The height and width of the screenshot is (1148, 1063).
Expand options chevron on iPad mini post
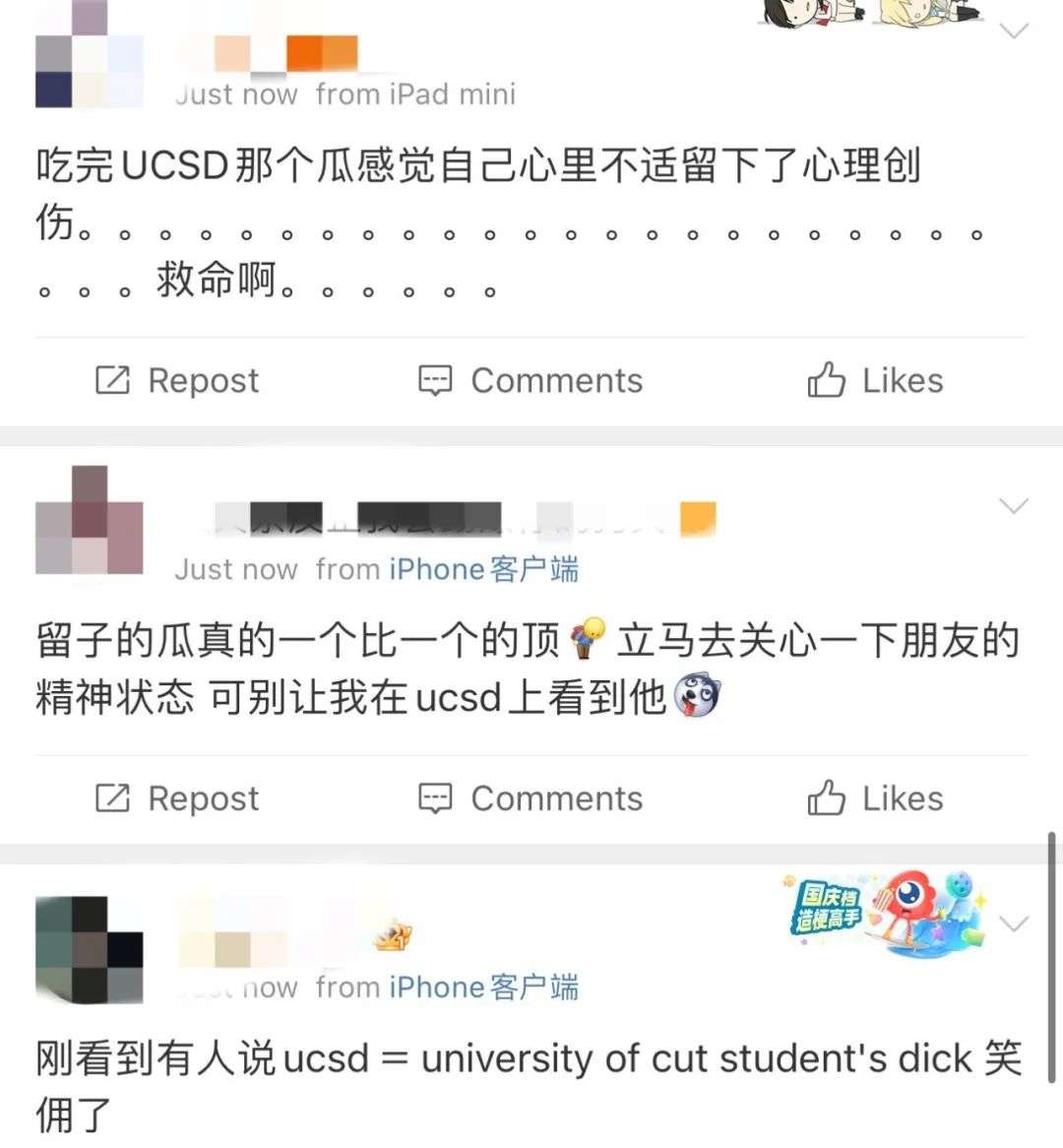click(1013, 32)
